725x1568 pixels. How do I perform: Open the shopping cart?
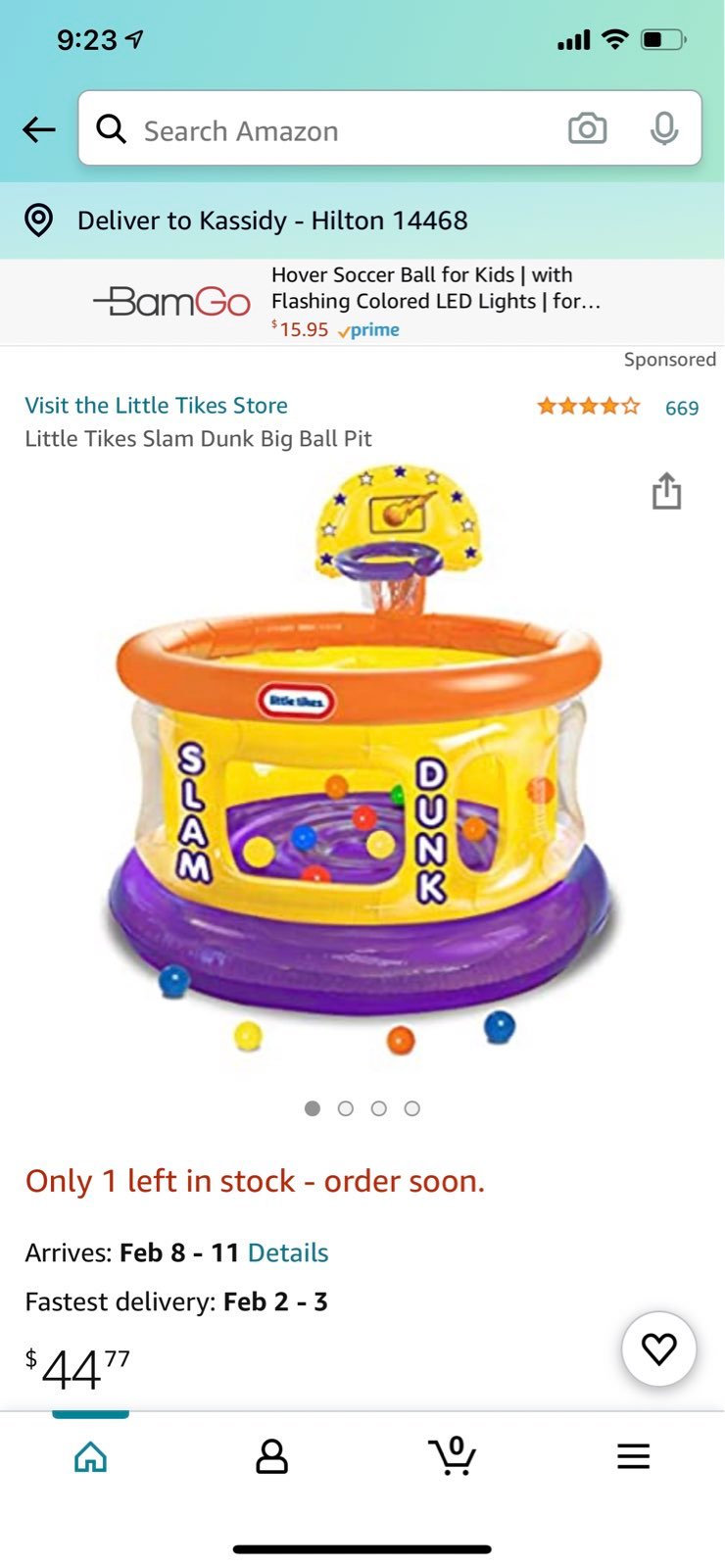[452, 1455]
